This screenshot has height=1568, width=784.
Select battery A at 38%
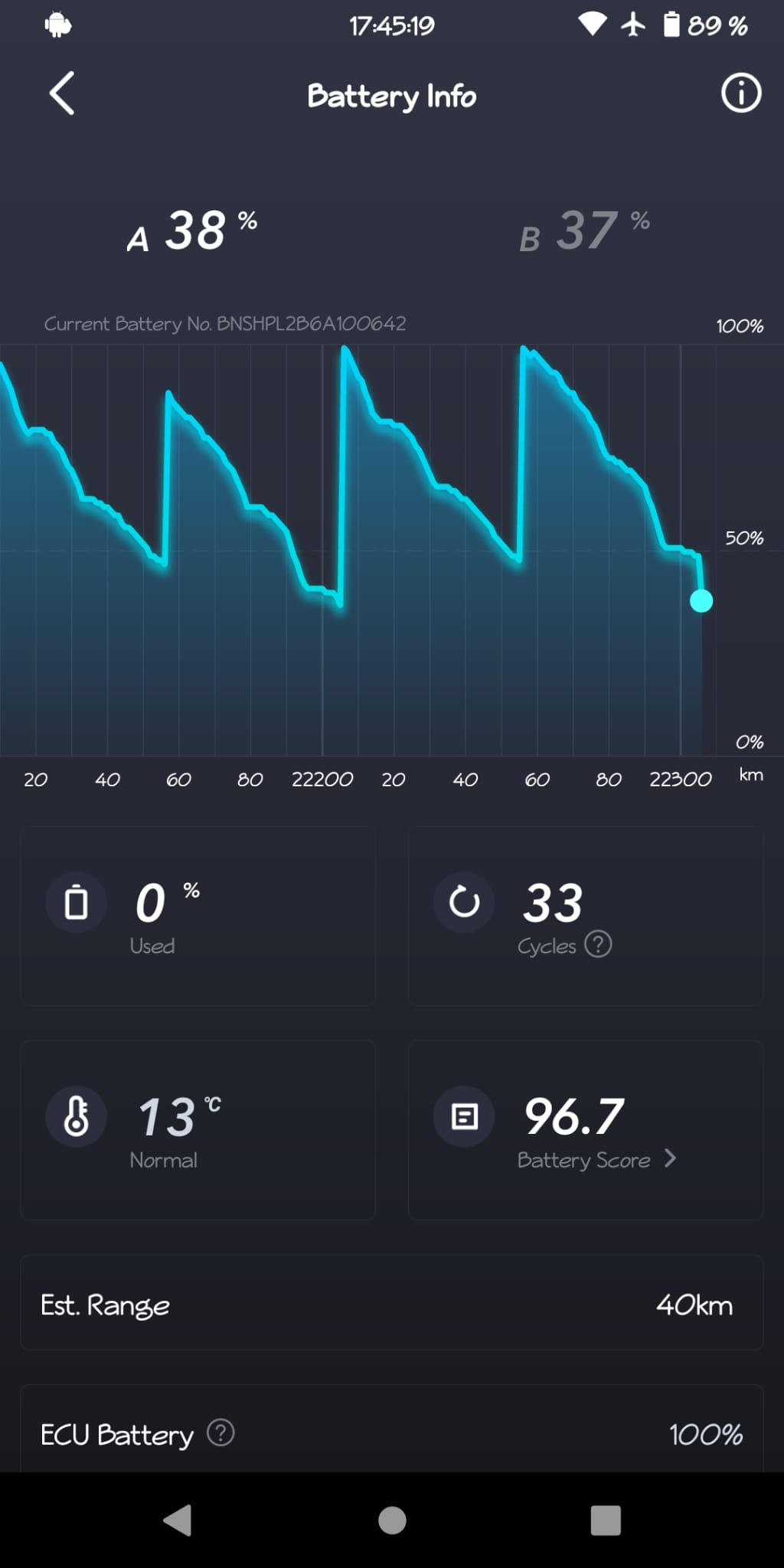coord(193,230)
